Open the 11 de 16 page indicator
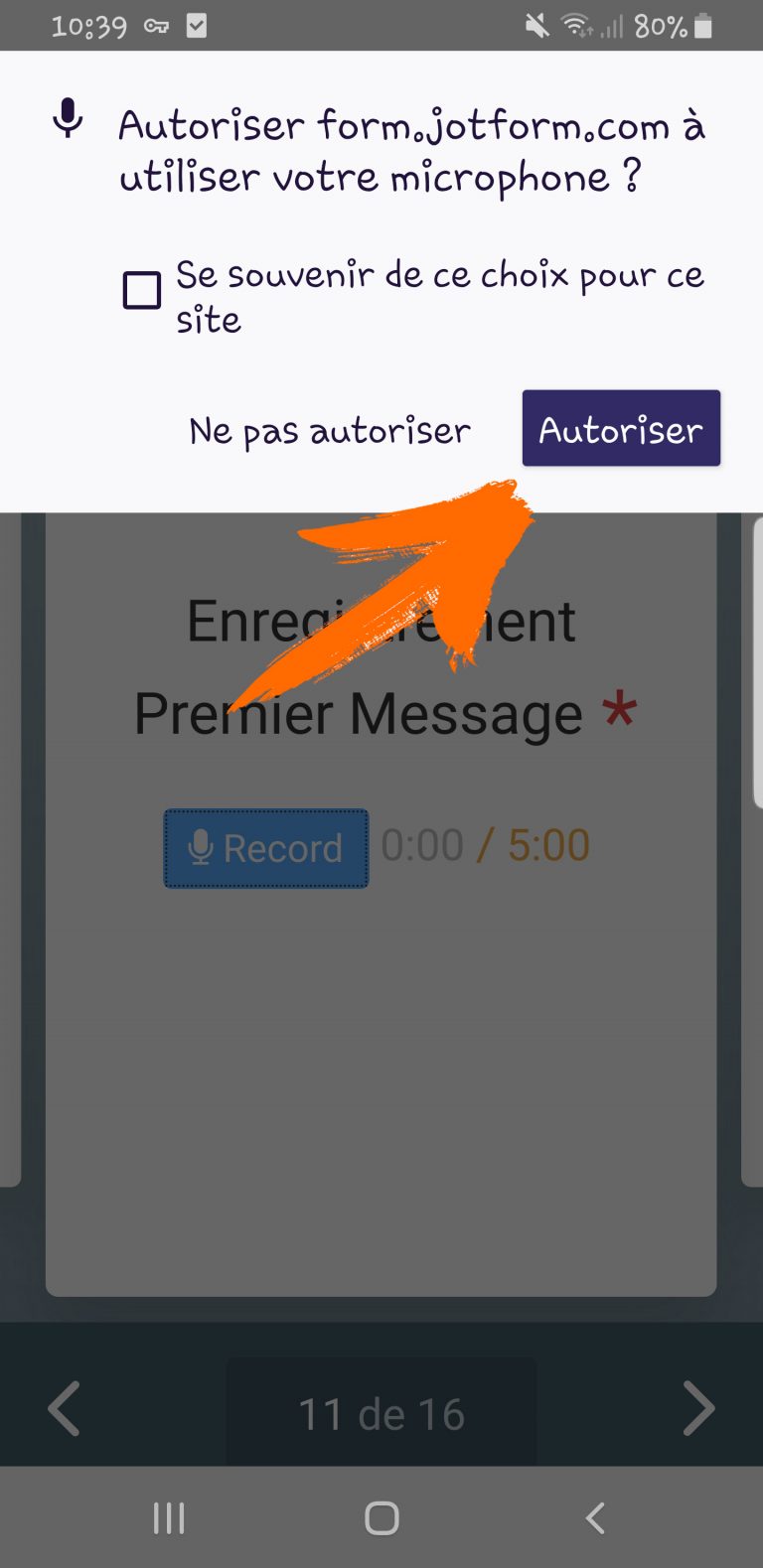 tap(381, 1413)
